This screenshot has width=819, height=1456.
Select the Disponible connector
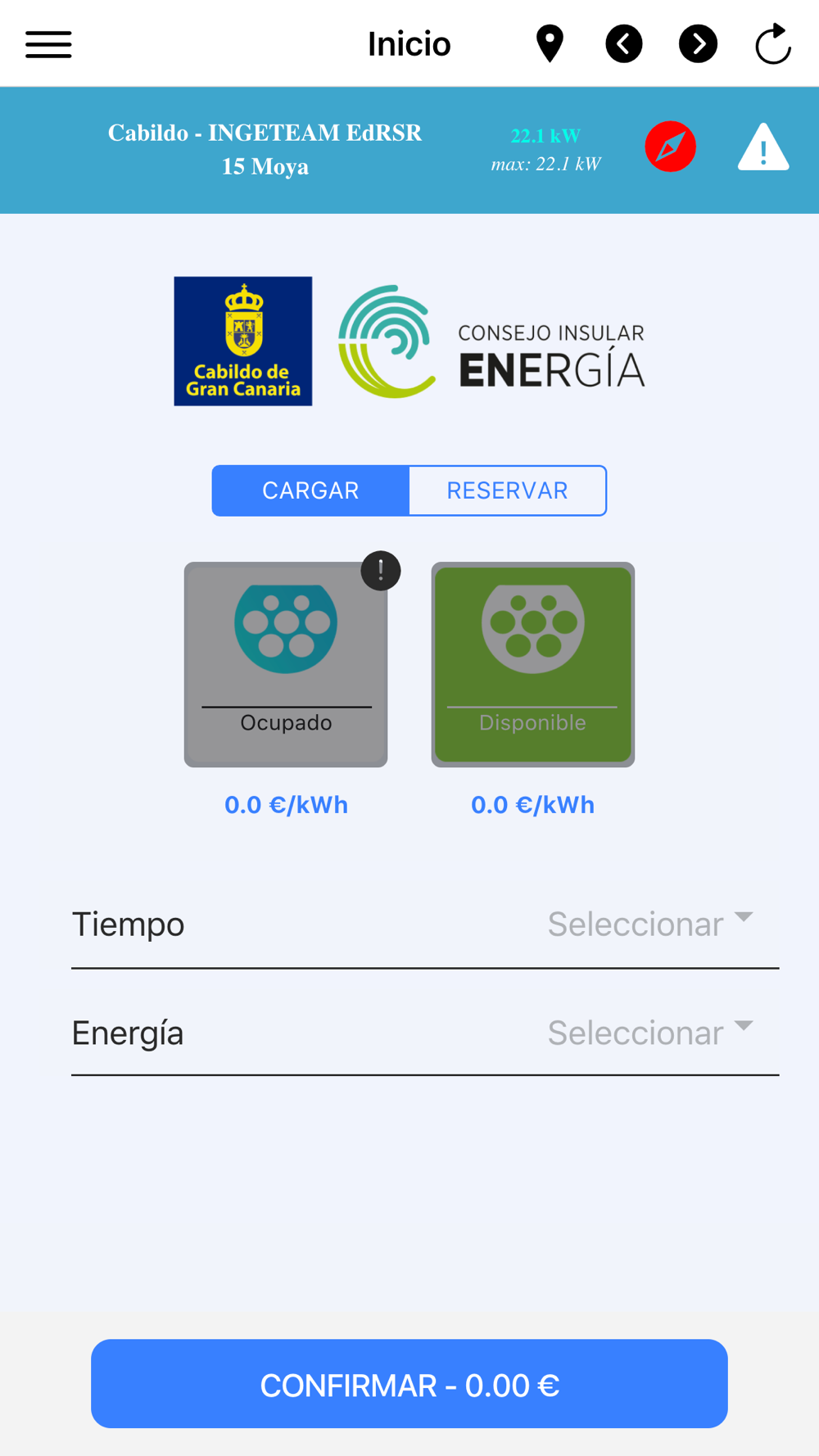pos(533,664)
